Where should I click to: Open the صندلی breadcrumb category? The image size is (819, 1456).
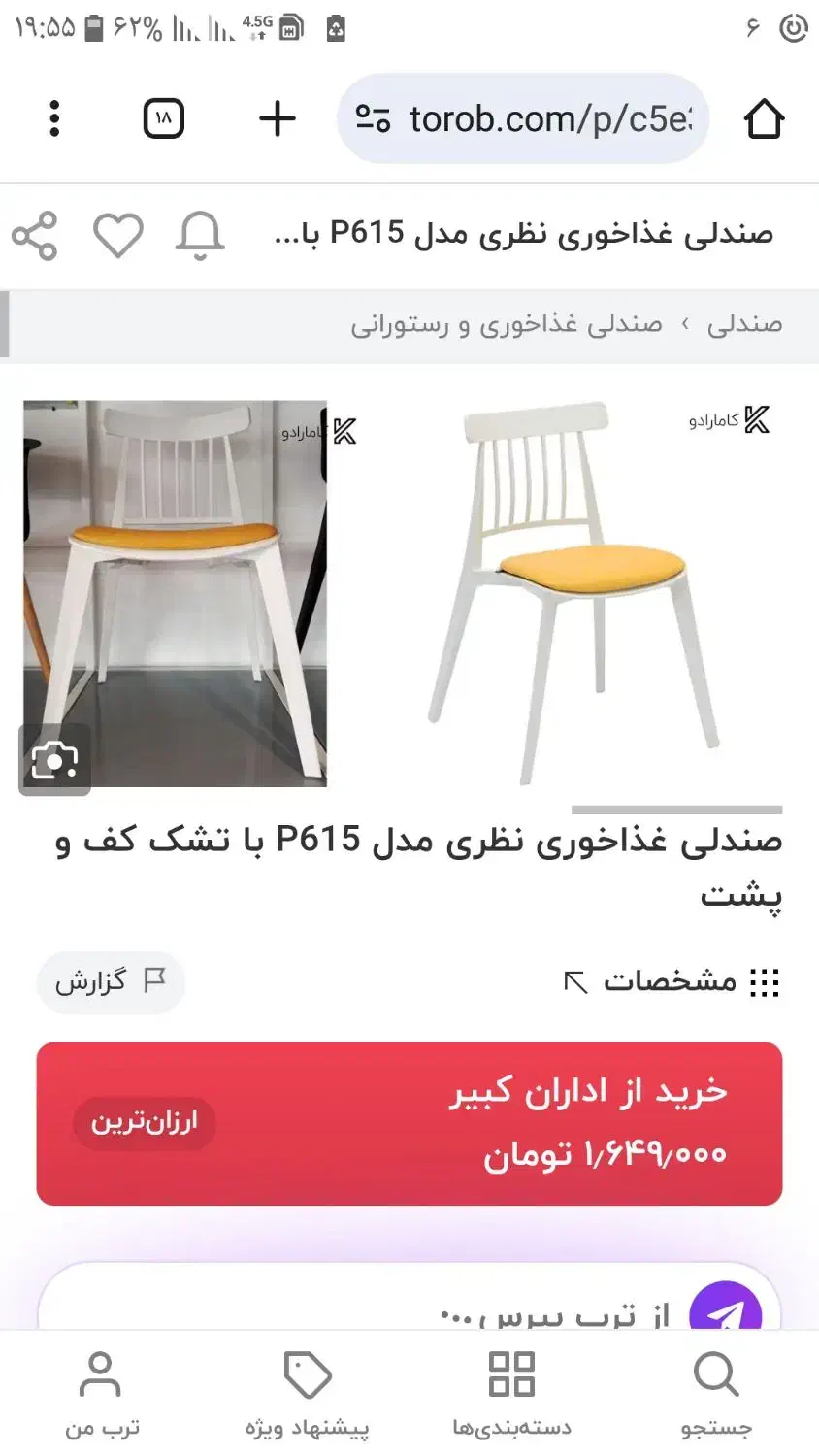pyautogui.click(x=744, y=324)
